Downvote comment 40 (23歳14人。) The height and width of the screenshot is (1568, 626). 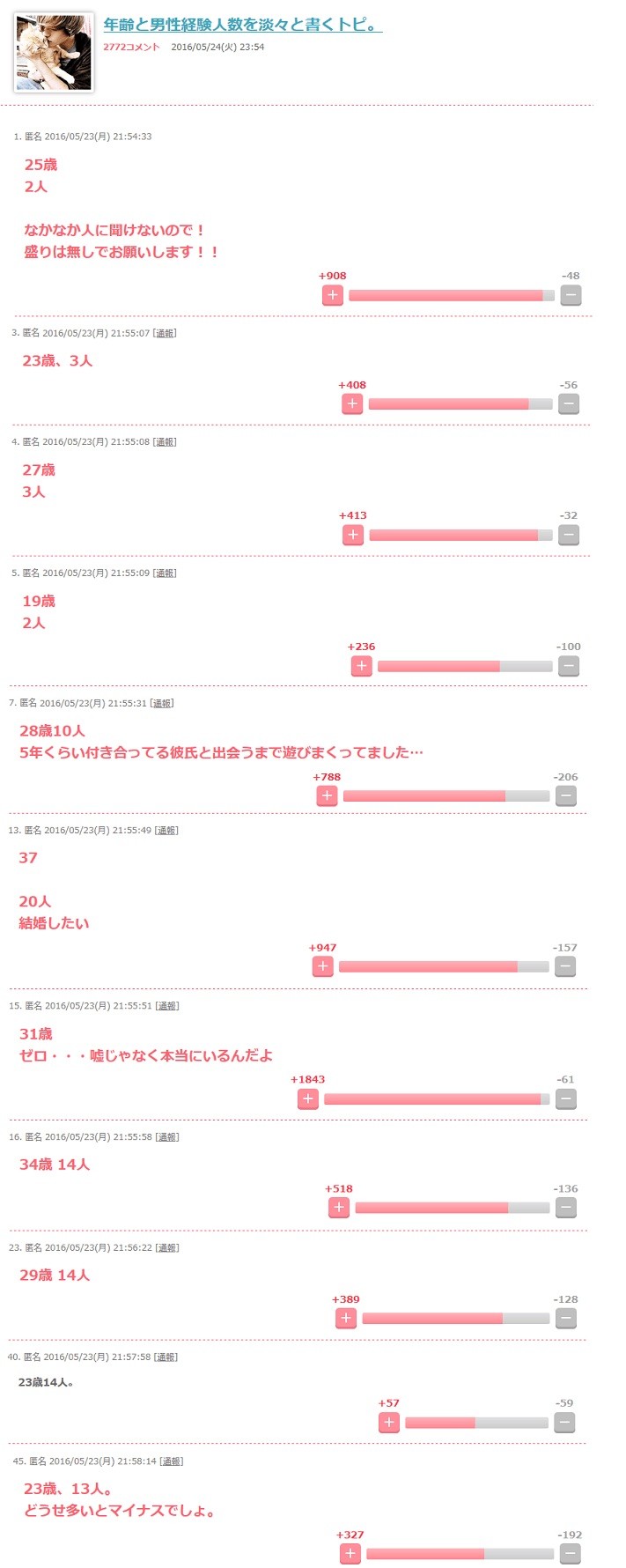[565, 1422]
